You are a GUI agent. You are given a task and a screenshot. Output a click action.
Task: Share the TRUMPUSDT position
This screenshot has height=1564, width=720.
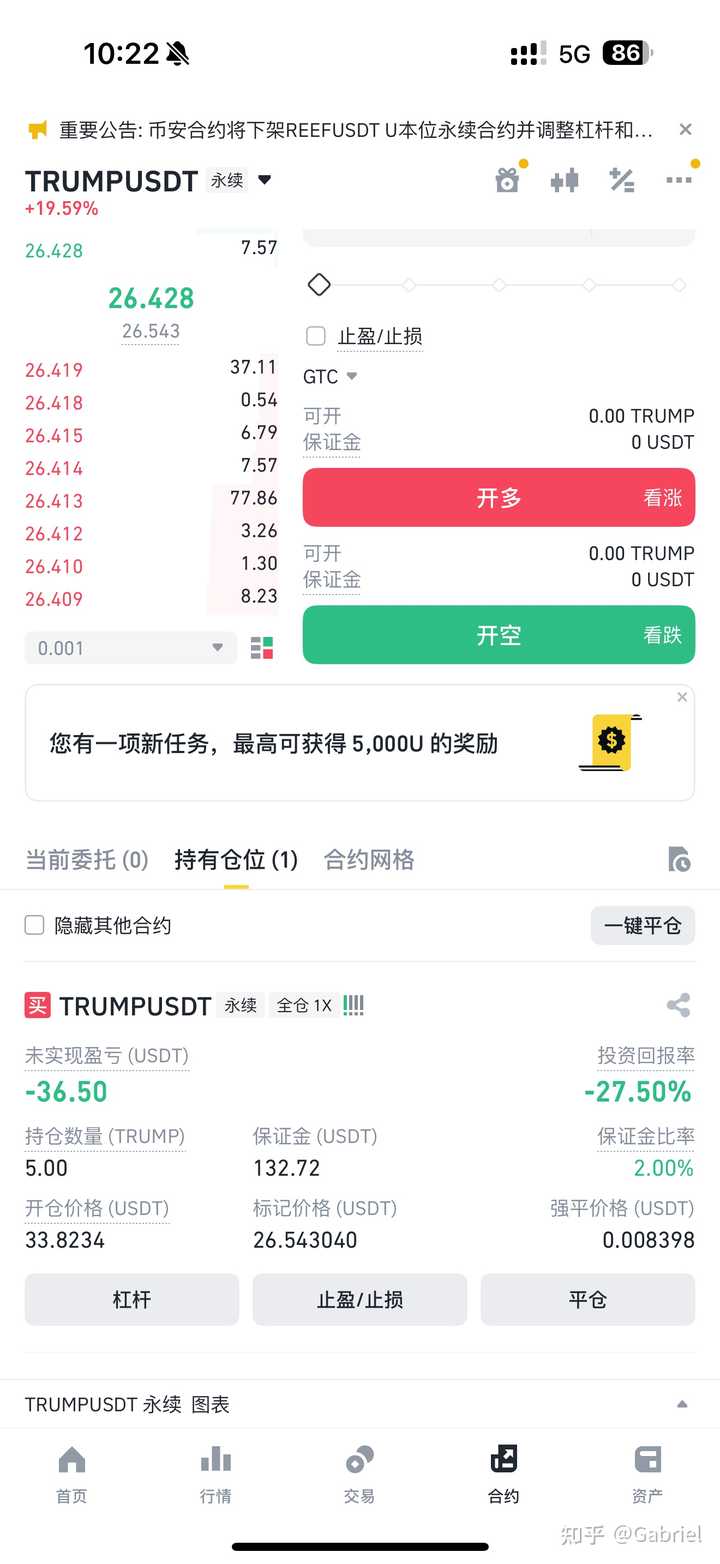tap(679, 1006)
